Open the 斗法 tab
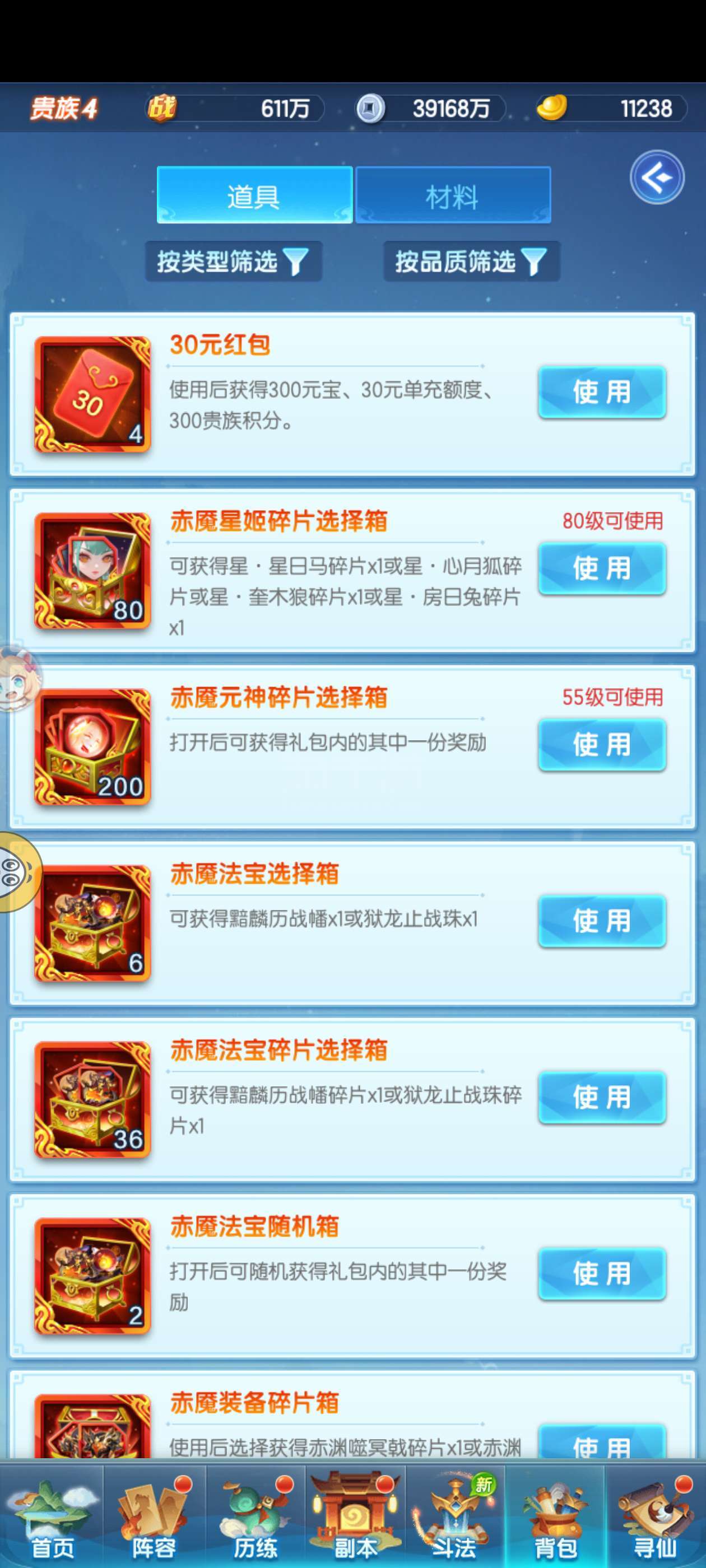The image size is (706, 1568). pos(454,1516)
